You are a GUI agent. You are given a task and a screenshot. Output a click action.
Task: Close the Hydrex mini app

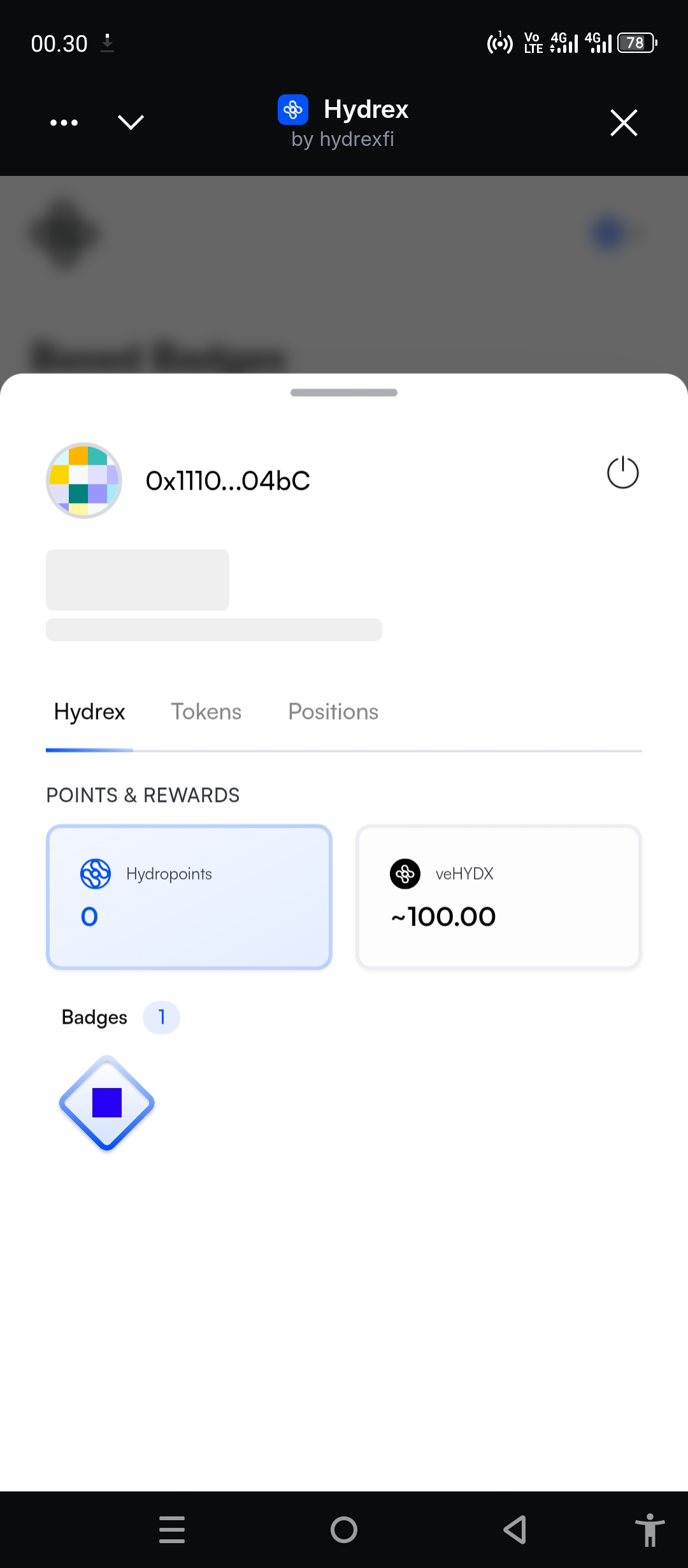(623, 122)
